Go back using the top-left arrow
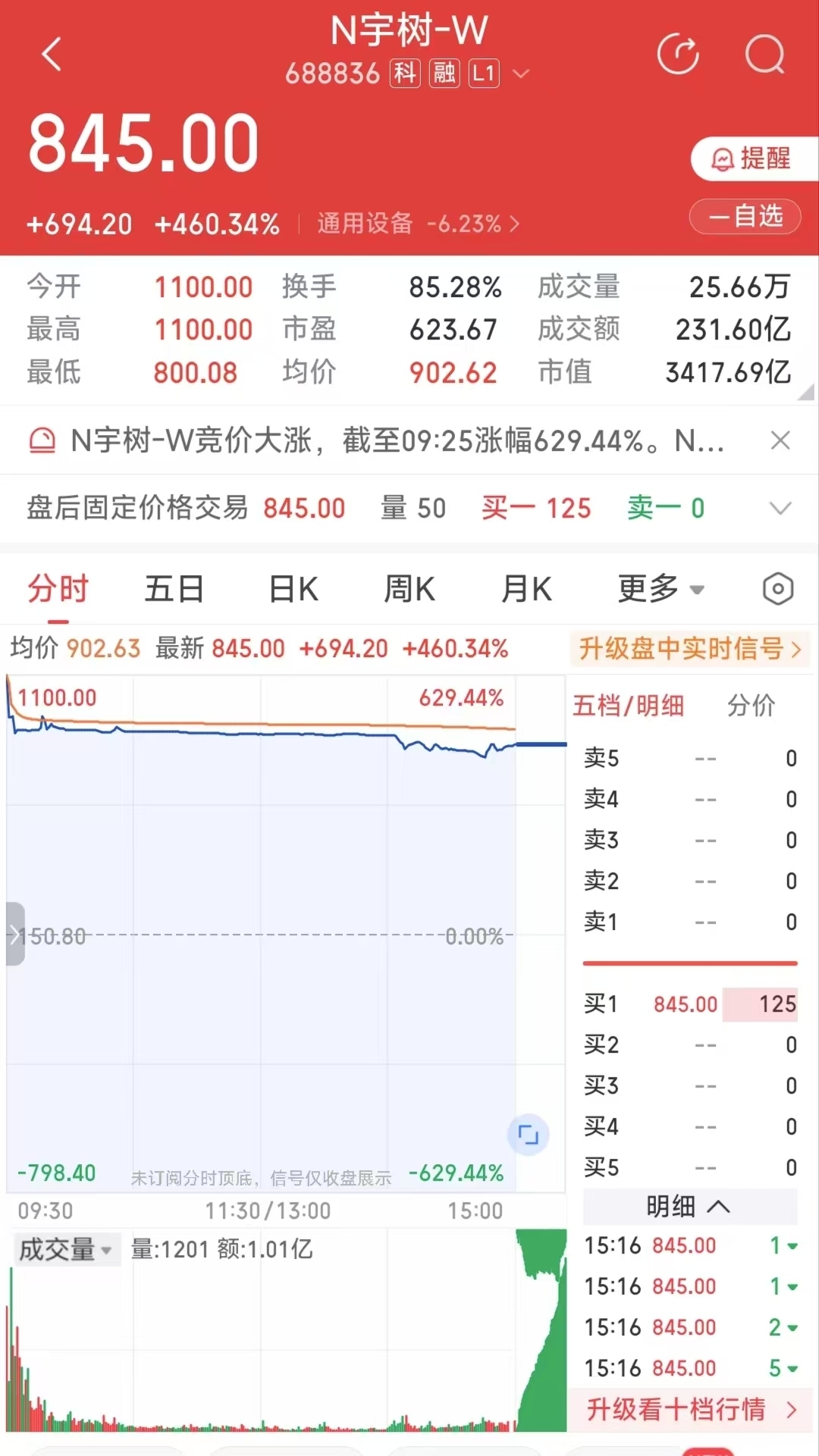Image resolution: width=819 pixels, height=1456 pixels. 52,54
